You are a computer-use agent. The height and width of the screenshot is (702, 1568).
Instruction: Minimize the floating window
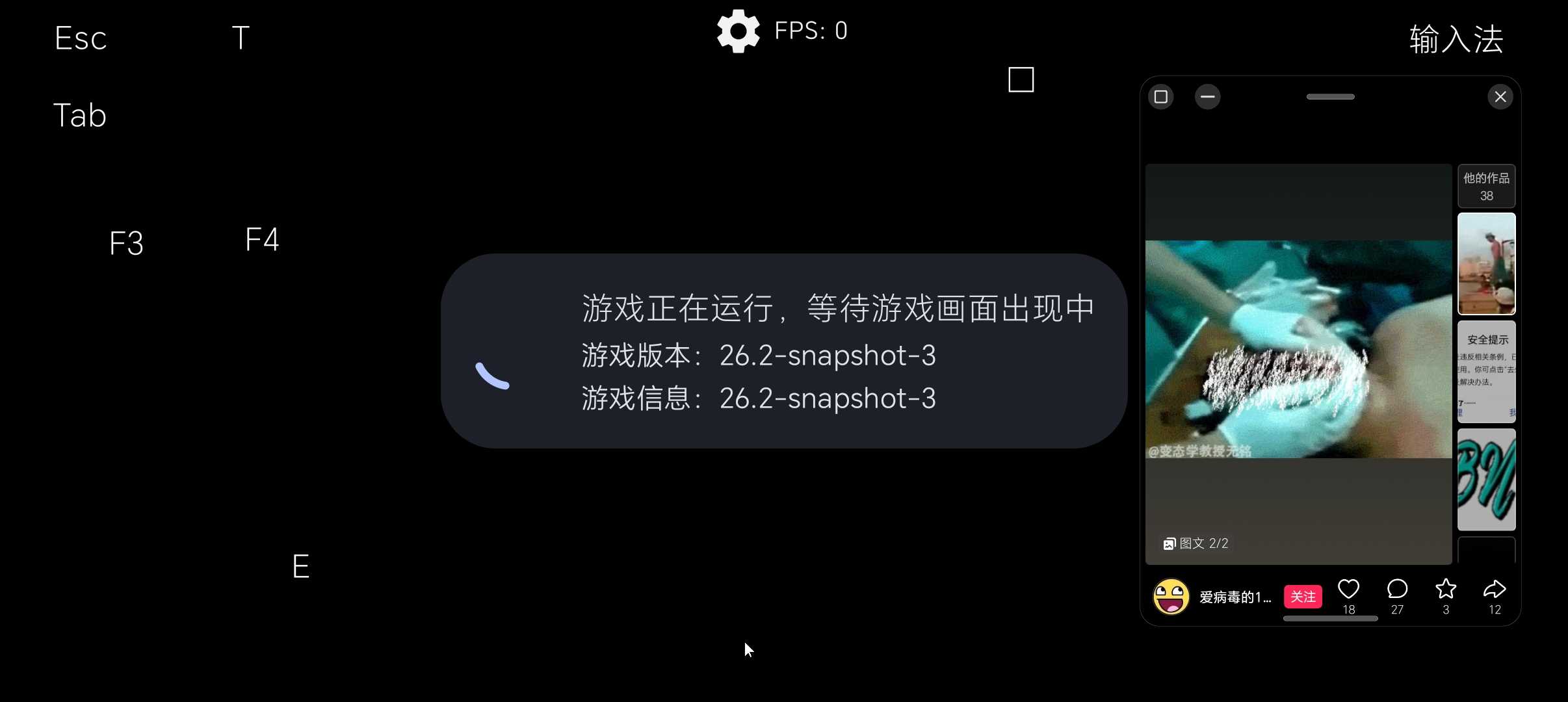pyautogui.click(x=1208, y=97)
